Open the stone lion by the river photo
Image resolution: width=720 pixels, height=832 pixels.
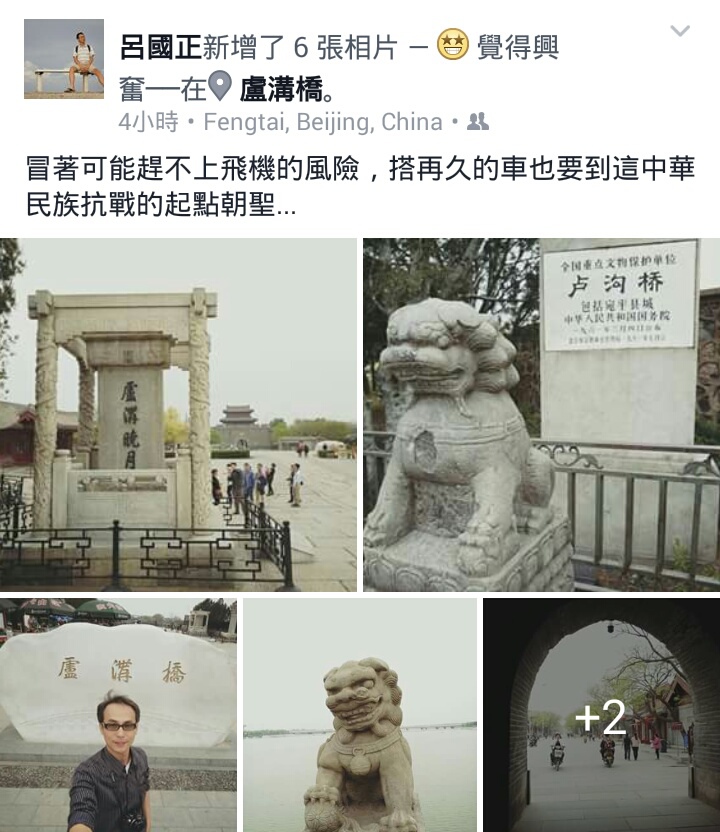tap(360, 715)
